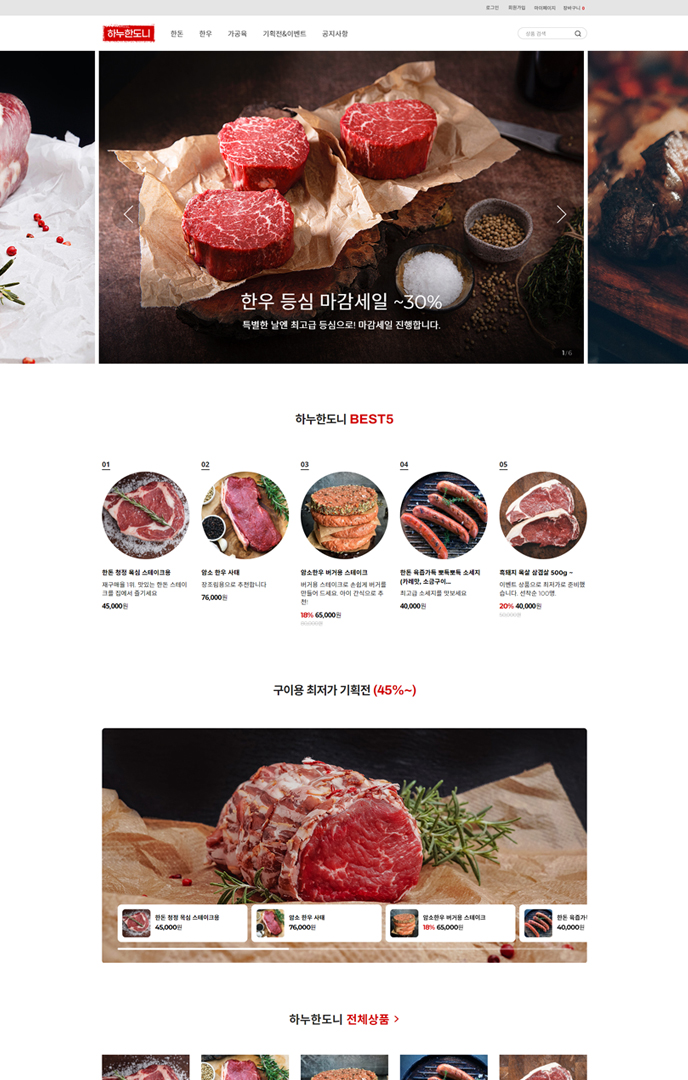Screen dimensions: 688x1080
Task: Open 하누한도니 전체상품 link
Action: click(344, 1019)
